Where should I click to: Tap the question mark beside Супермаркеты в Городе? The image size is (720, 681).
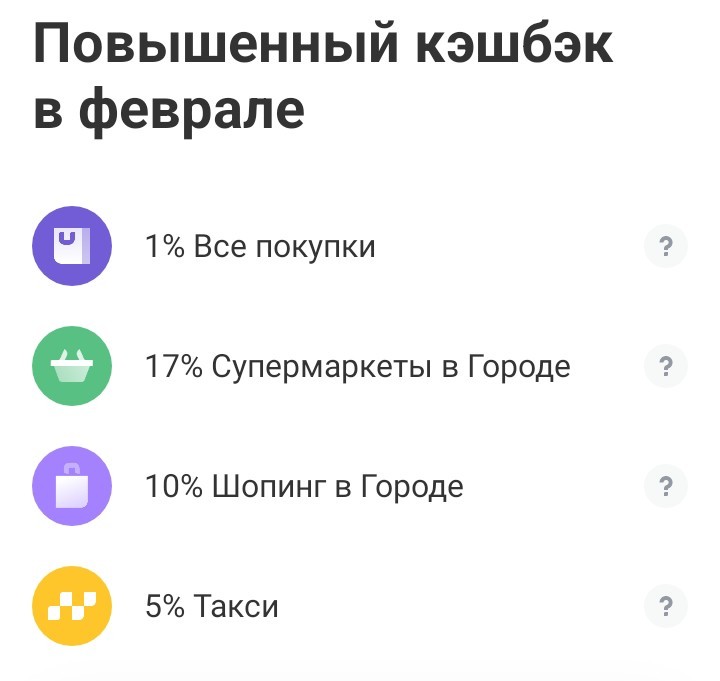tap(665, 366)
